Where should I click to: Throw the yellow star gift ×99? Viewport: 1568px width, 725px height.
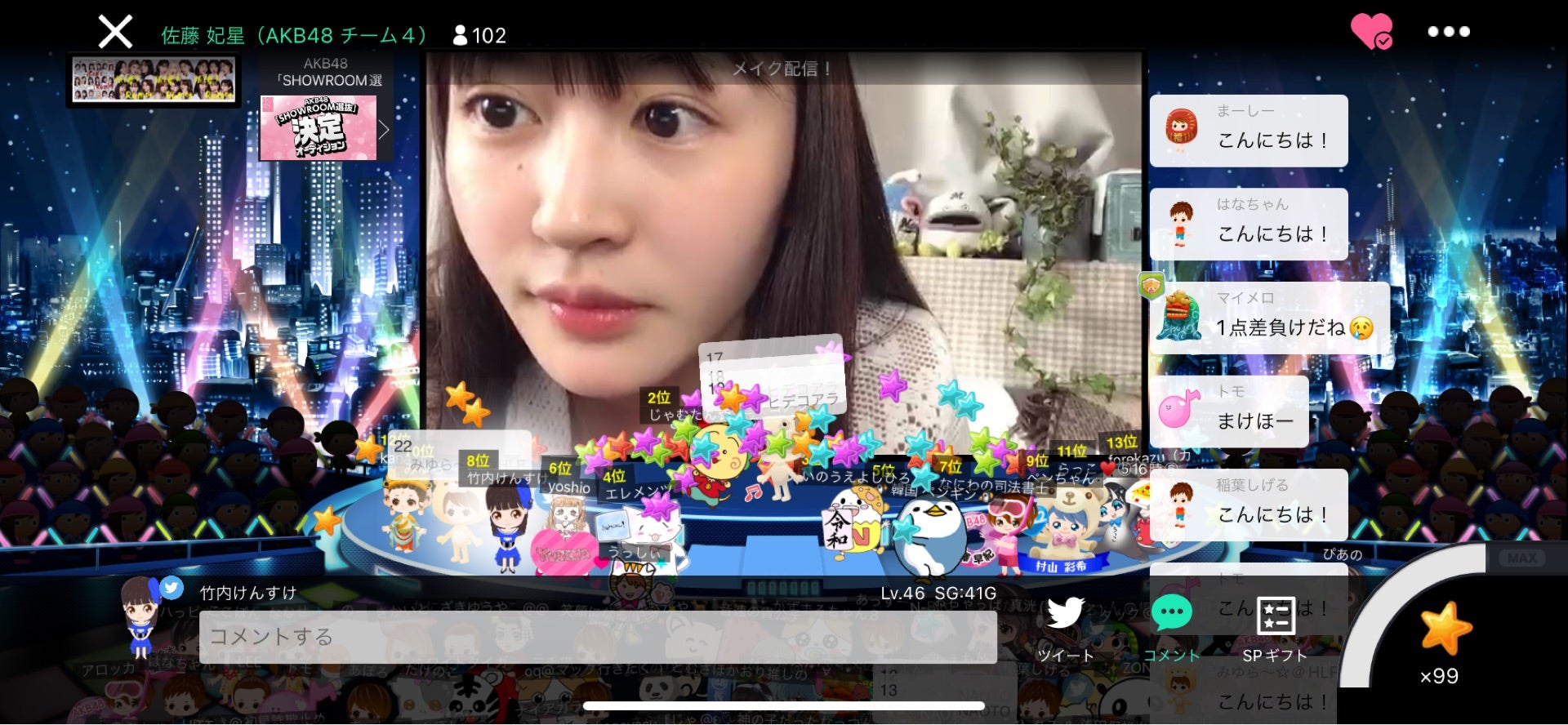click(x=1445, y=630)
